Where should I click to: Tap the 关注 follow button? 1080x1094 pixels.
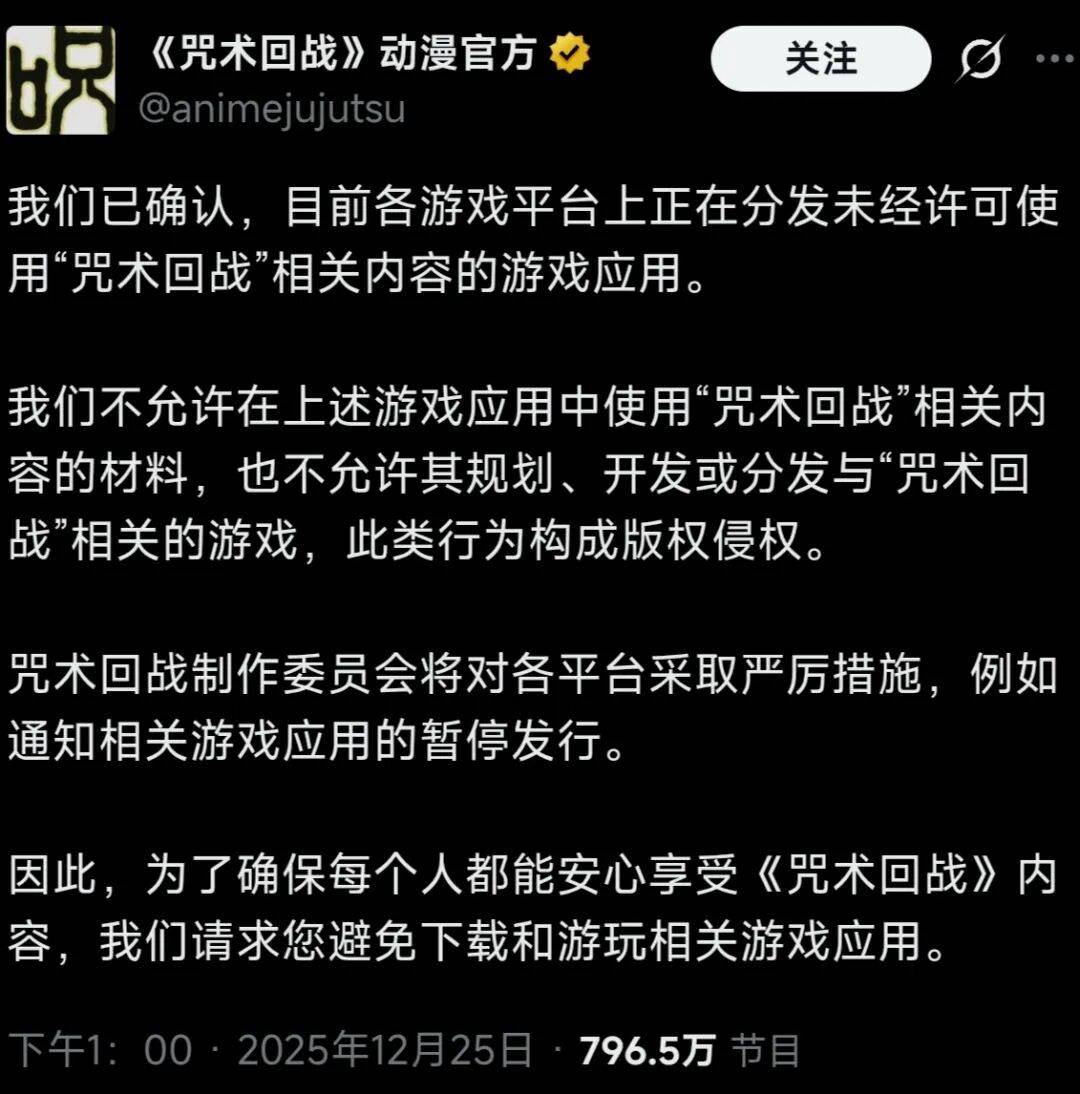820,60
